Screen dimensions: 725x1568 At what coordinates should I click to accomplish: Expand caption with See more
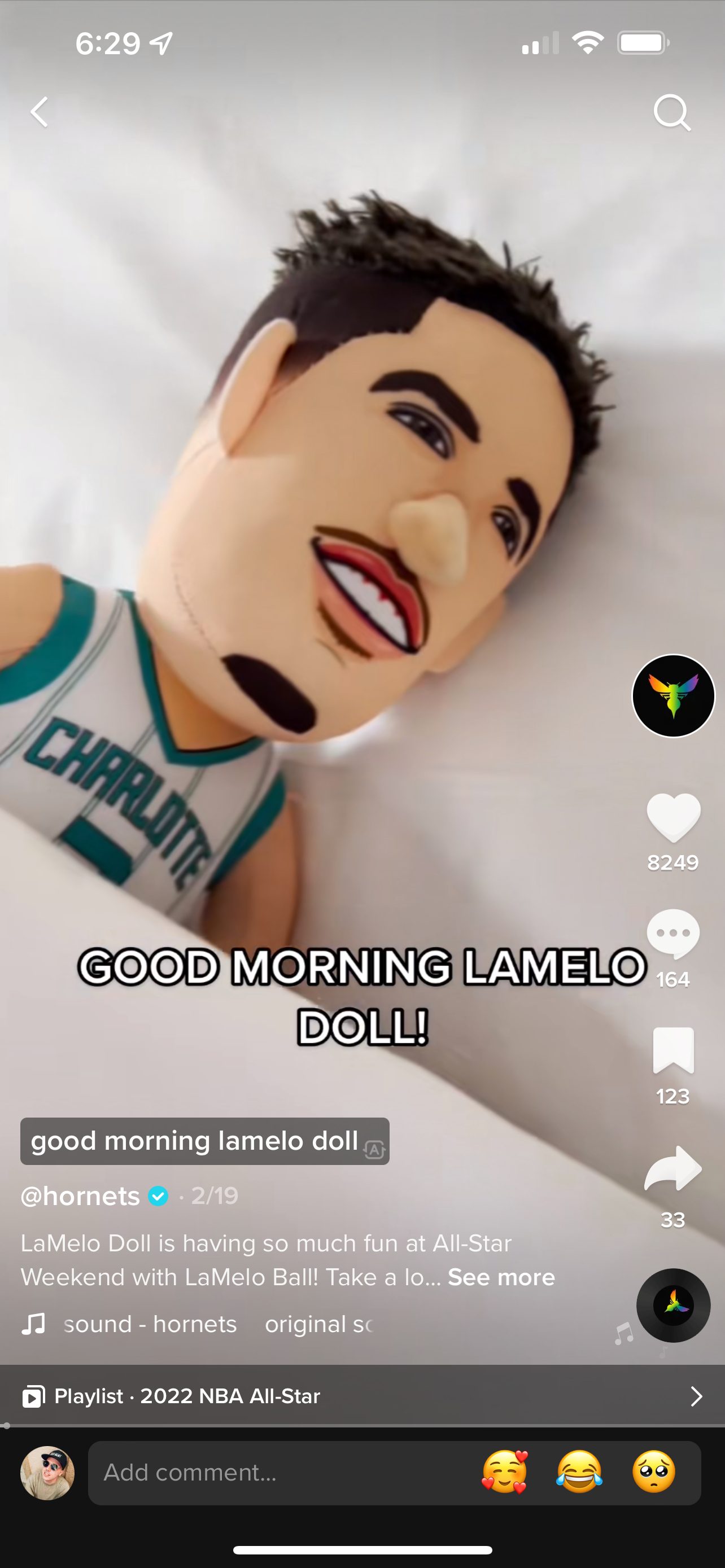pos(501,1276)
